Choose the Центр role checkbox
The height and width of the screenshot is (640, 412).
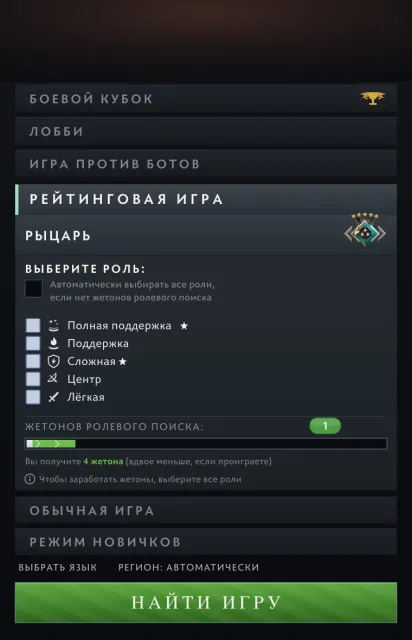(33, 379)
